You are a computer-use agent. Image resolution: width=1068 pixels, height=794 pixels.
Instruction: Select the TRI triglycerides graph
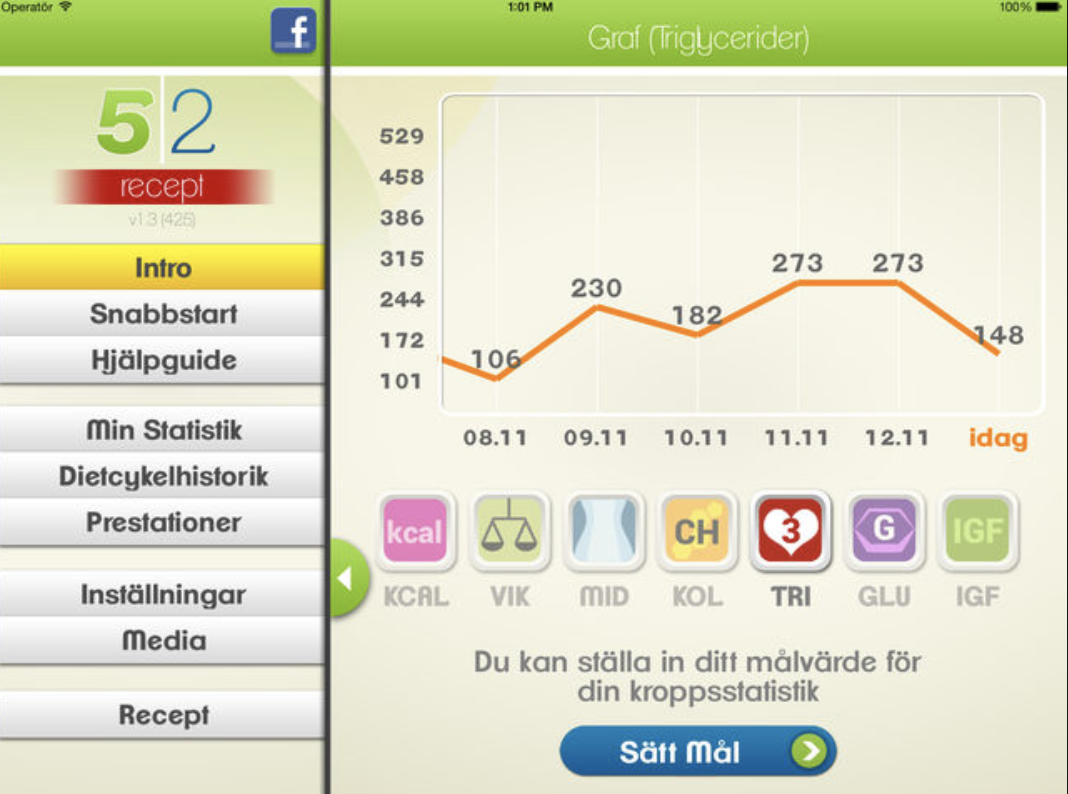tap(790, 531)
